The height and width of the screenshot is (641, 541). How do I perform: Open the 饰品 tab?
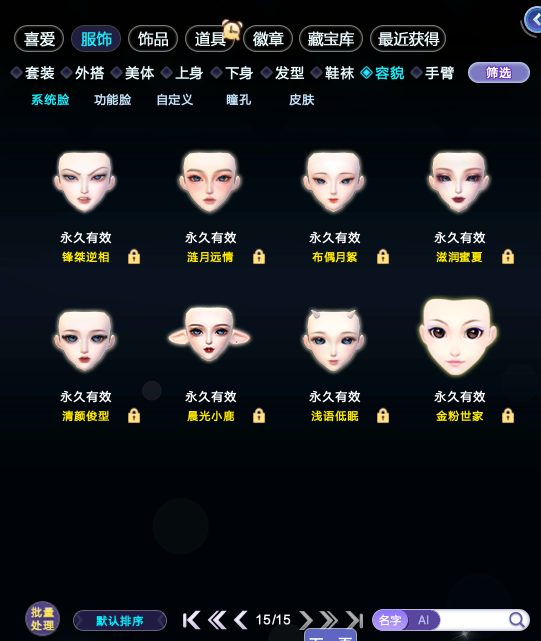[153, 39]
